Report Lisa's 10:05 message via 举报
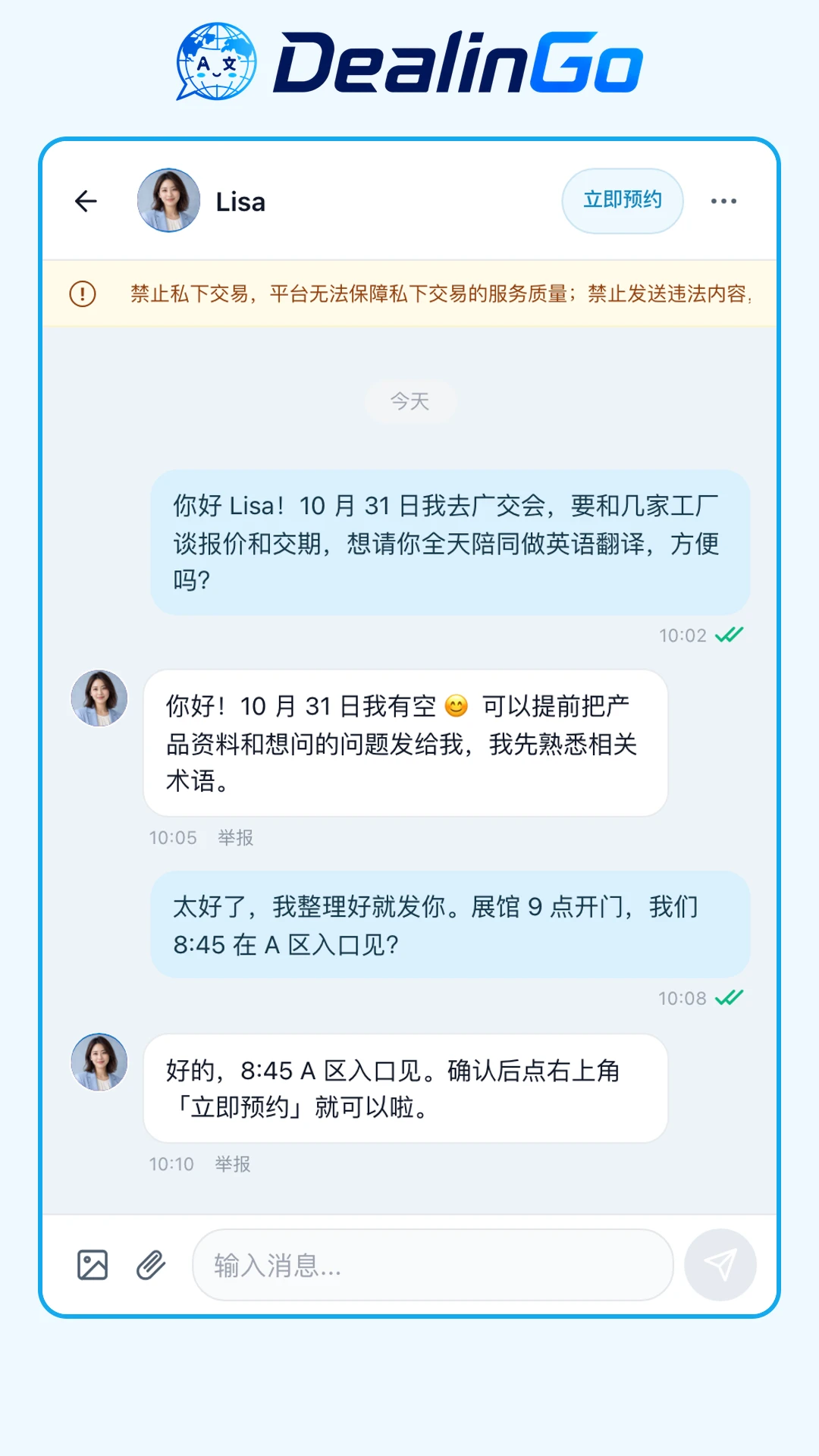This screenshot has height=1456, width=819. point(236,837)
